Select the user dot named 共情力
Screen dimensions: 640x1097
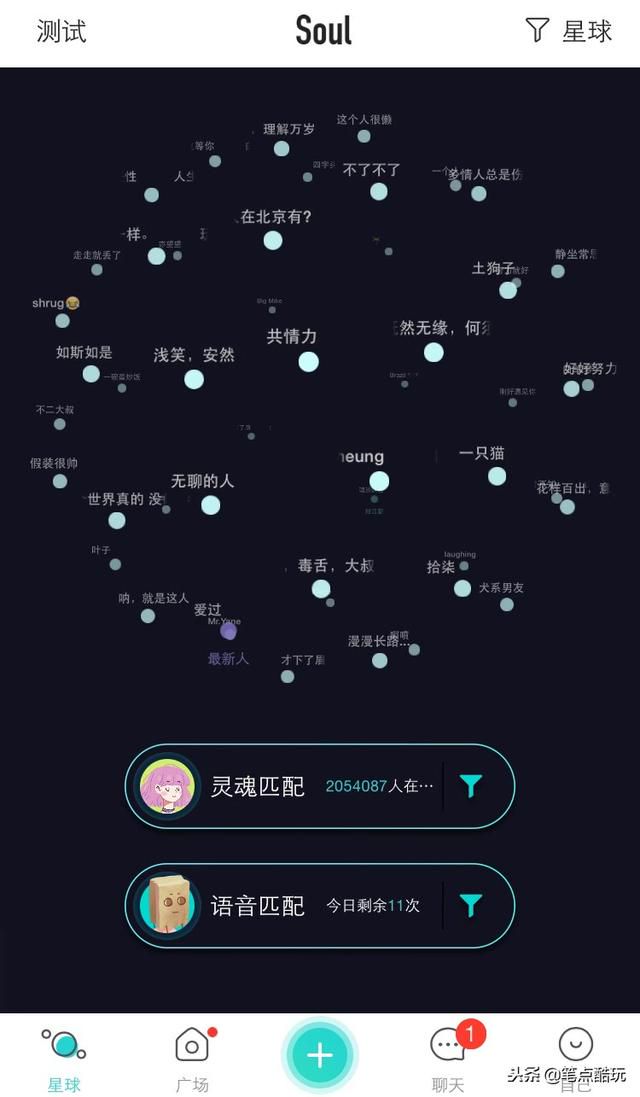click(308, 361)
